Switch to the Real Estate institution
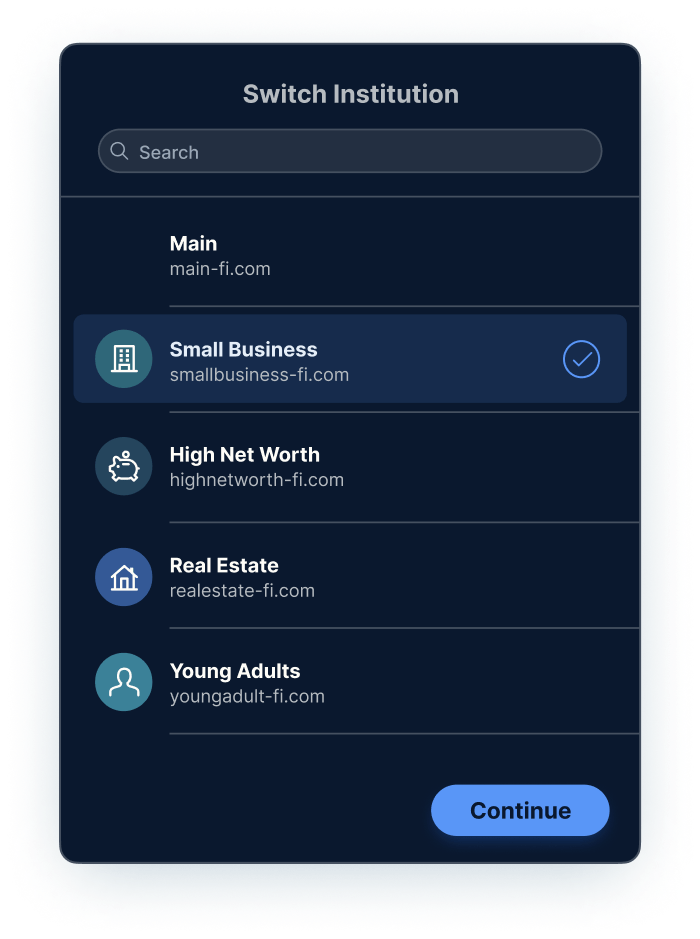Image resolution: width=700 pixels, height=939 pixels. coord(350,577)
